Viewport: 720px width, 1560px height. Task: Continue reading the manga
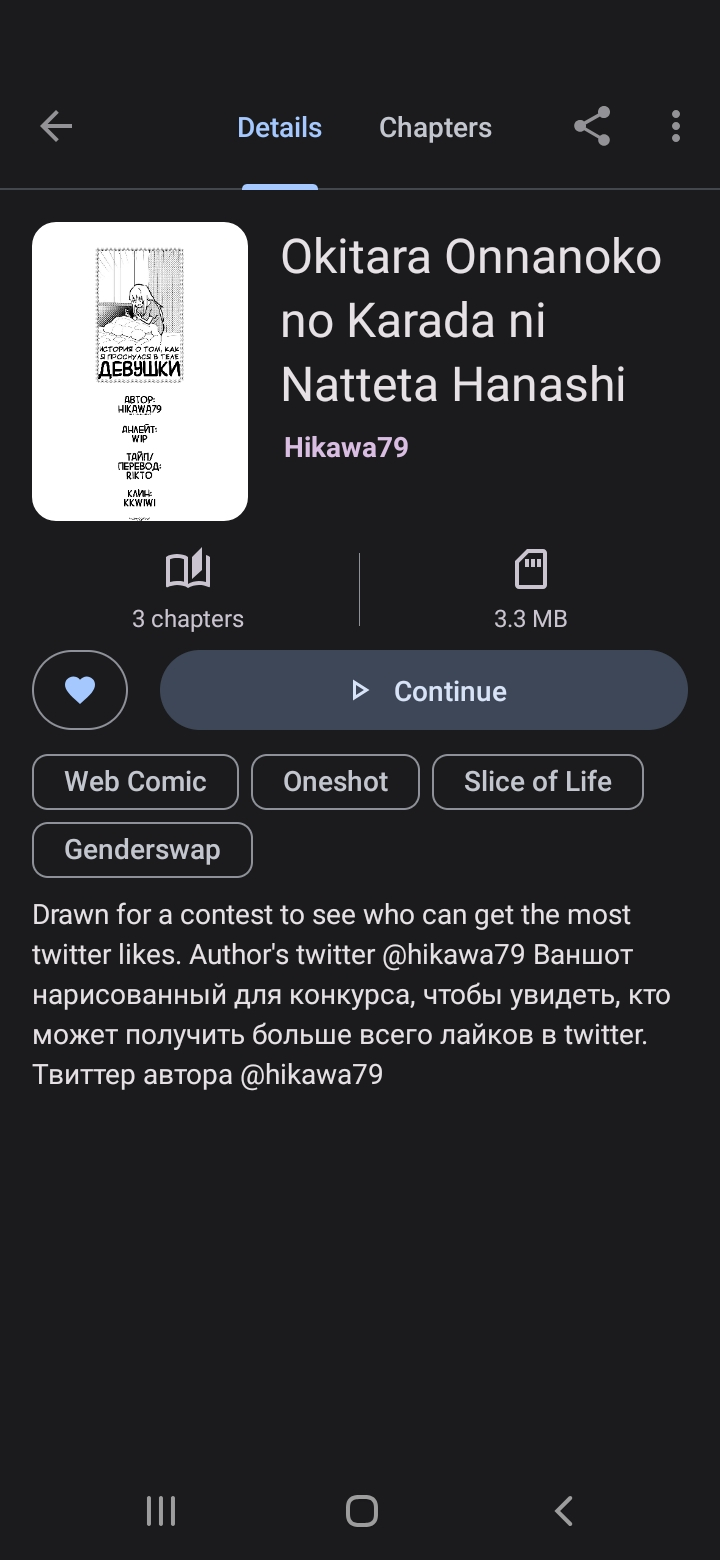click(424, 690)
